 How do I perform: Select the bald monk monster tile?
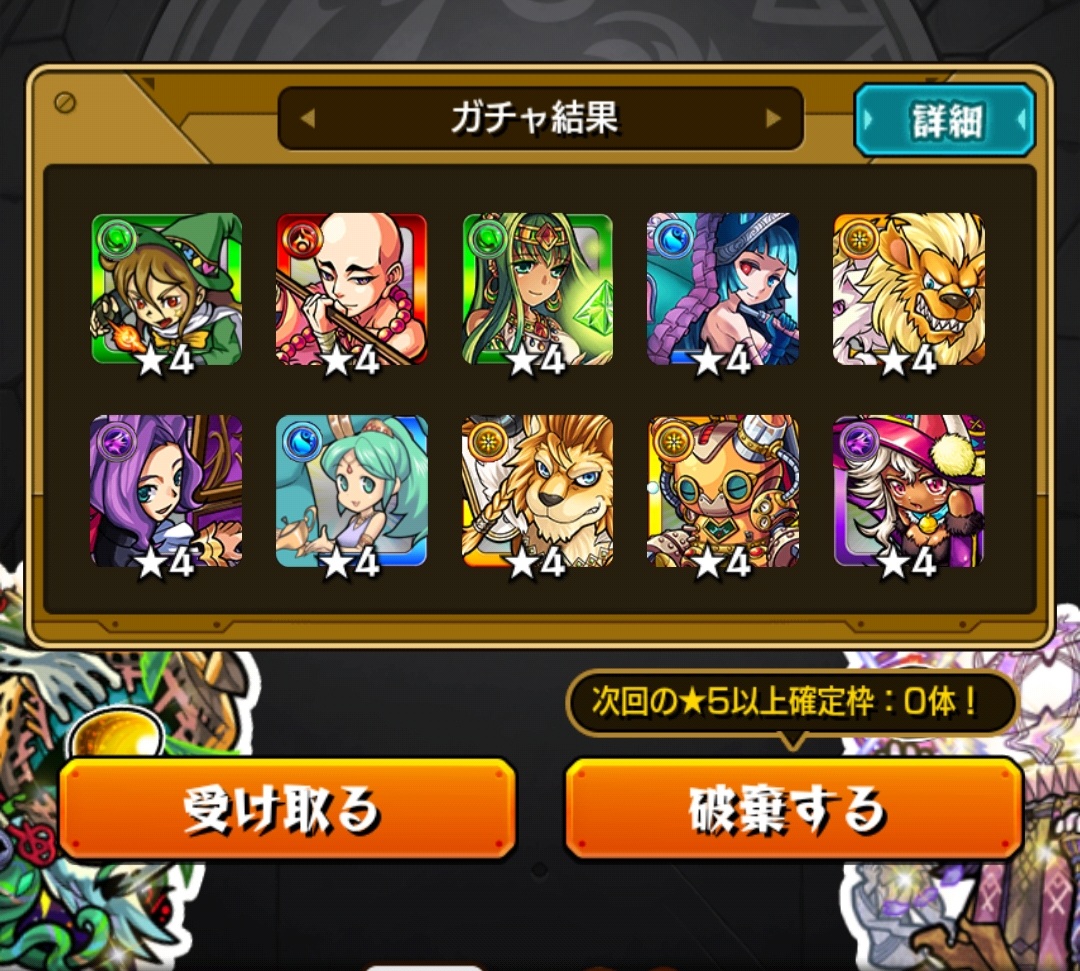click(352, 288)
